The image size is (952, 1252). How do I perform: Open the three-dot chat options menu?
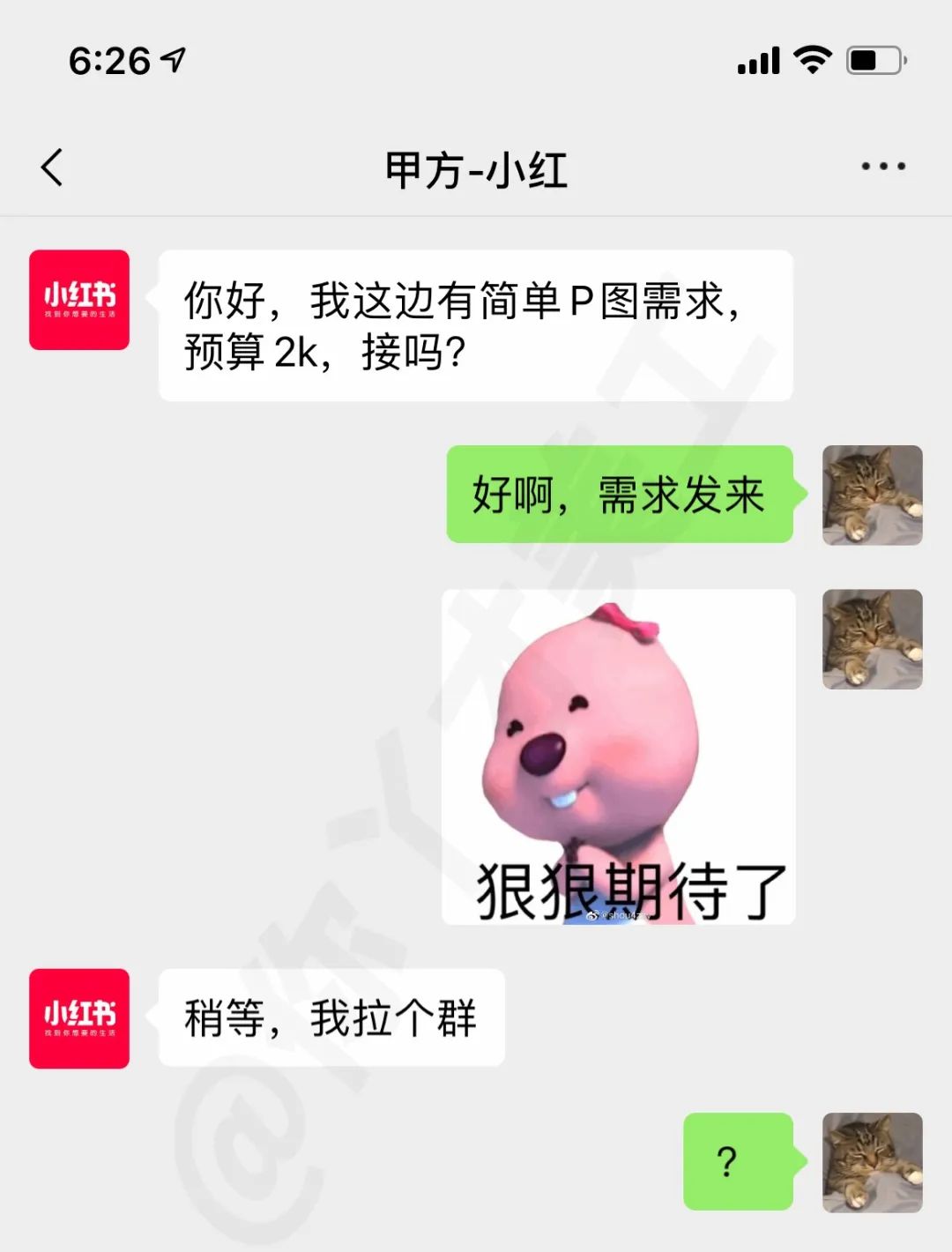(x=883, y=167)
